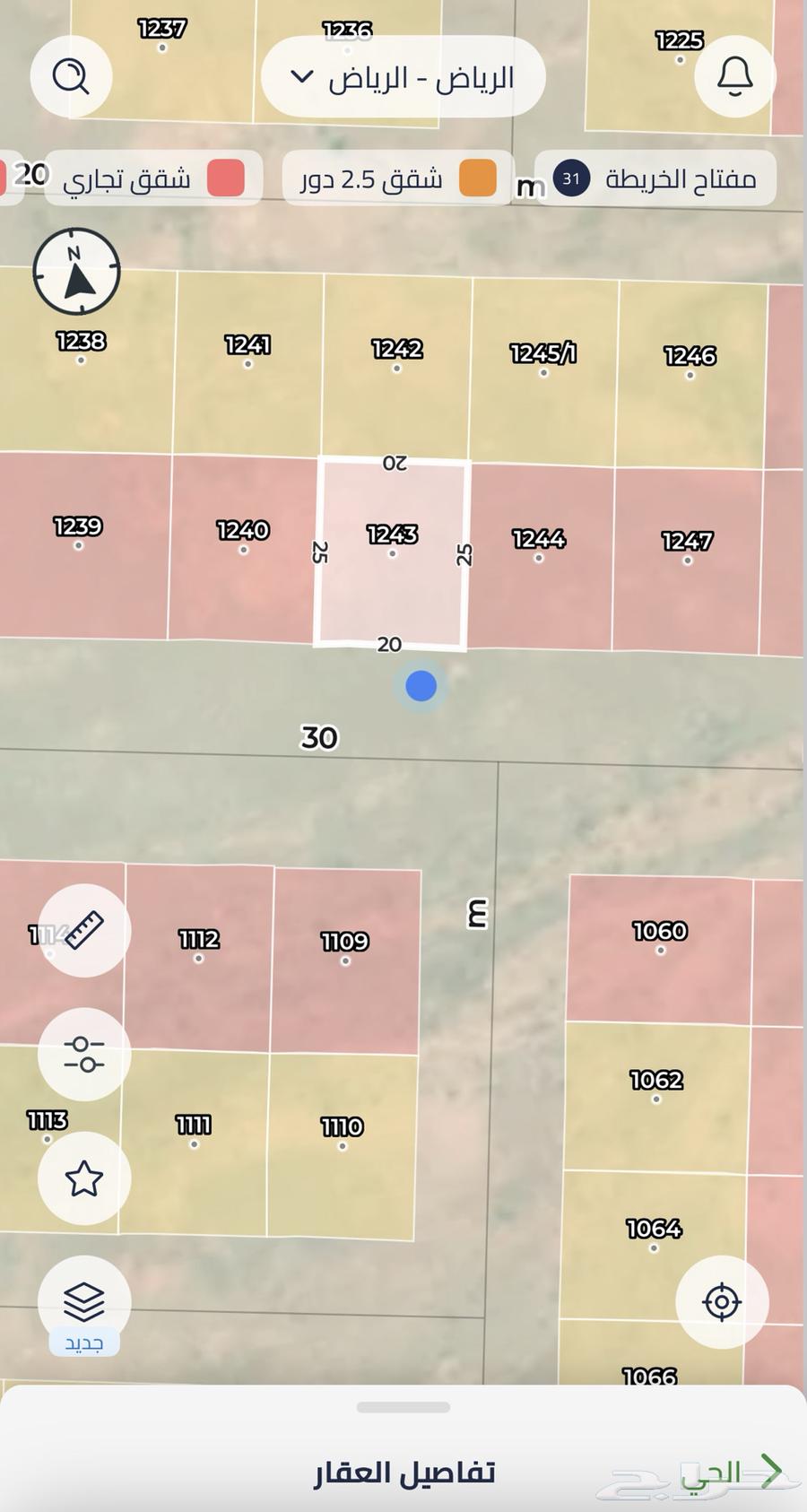This screenshot has height=1512, width=807.
Task: Center map with the GPS target icon
Action: coord(723,1302)
